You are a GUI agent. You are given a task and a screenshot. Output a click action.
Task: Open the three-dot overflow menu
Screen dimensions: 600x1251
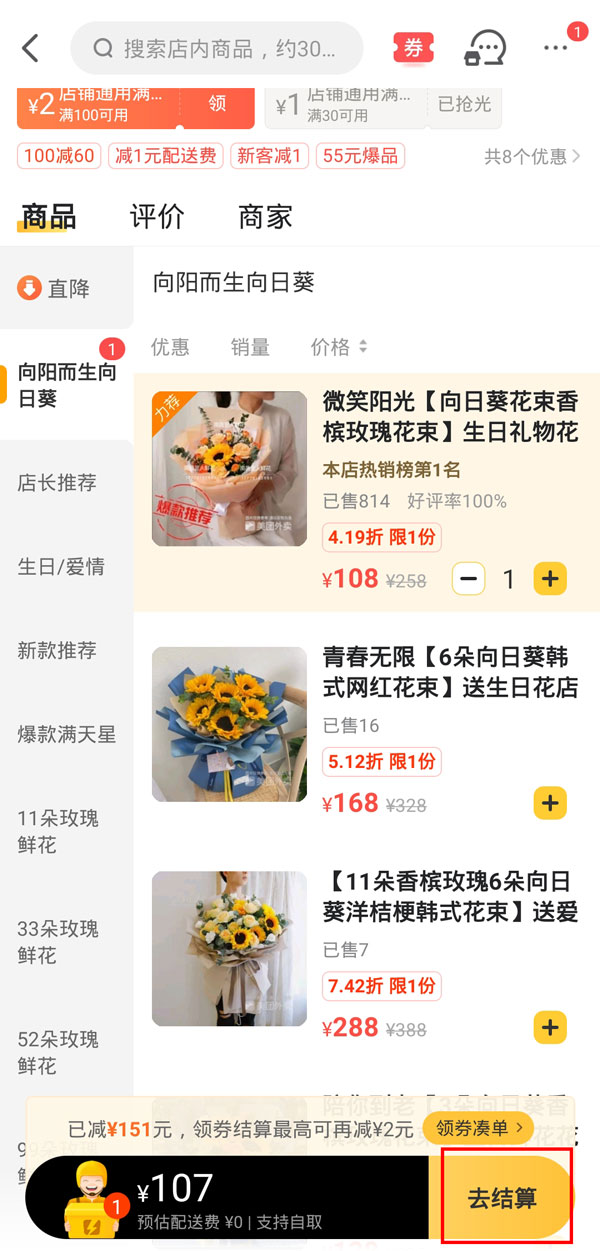click(x=556, y=48)
